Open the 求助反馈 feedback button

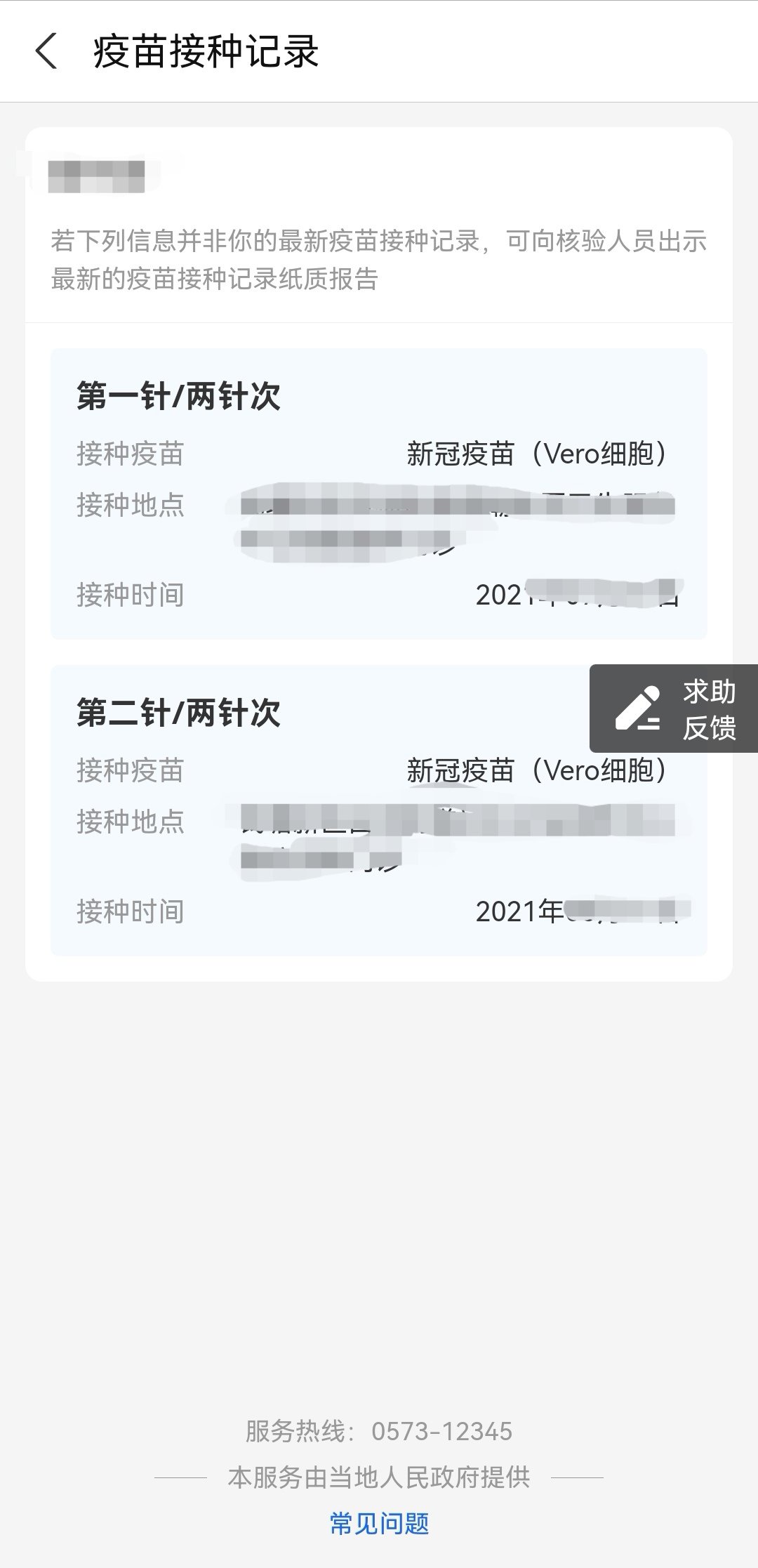pos(674,709)
